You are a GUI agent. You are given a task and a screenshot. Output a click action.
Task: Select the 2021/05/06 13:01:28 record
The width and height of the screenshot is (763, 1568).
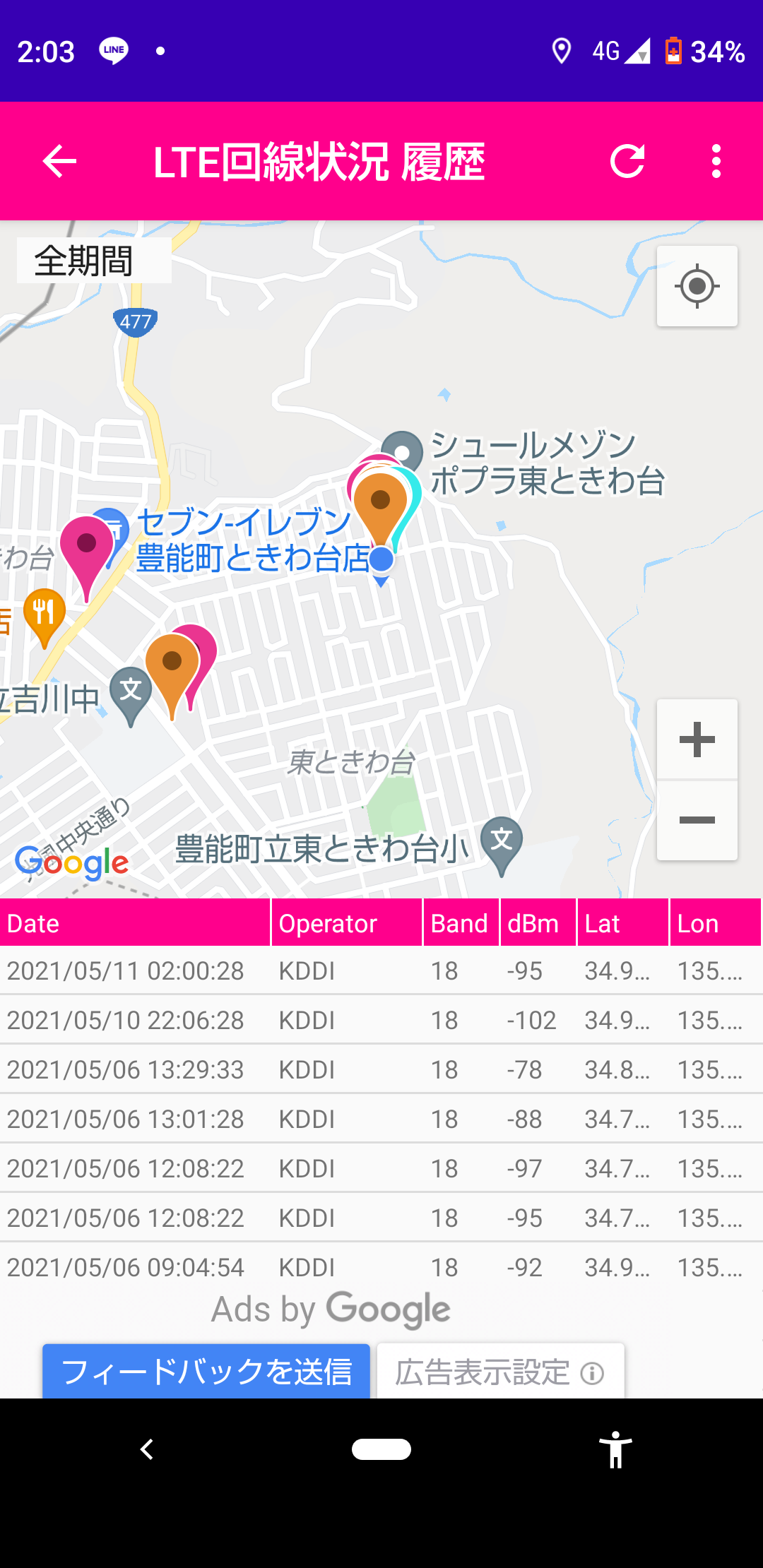click(x=381, y=1119)
